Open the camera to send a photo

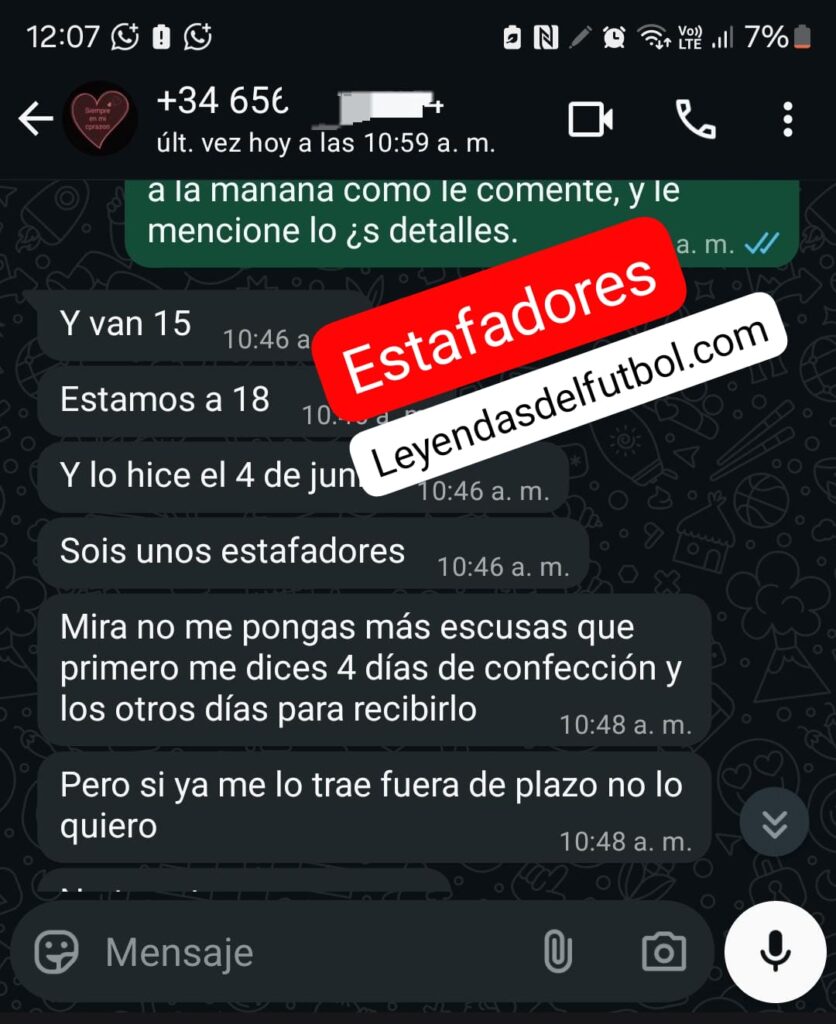pyautogui.click(x=664, y=953)
